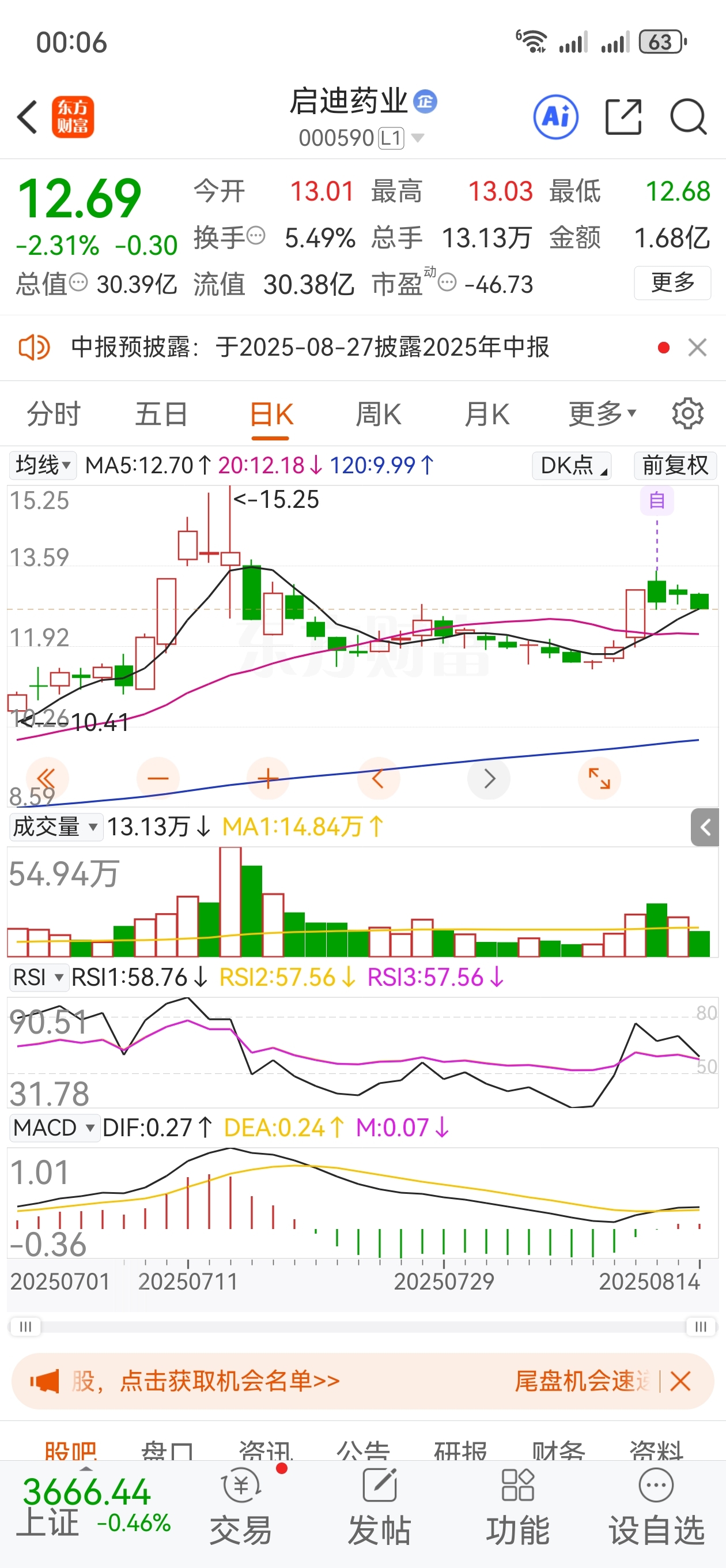Image resolution: width=726 pixels, height=1568 pixels.
Task: Expand the chart to fullscreen
Action: click(599, 778)
